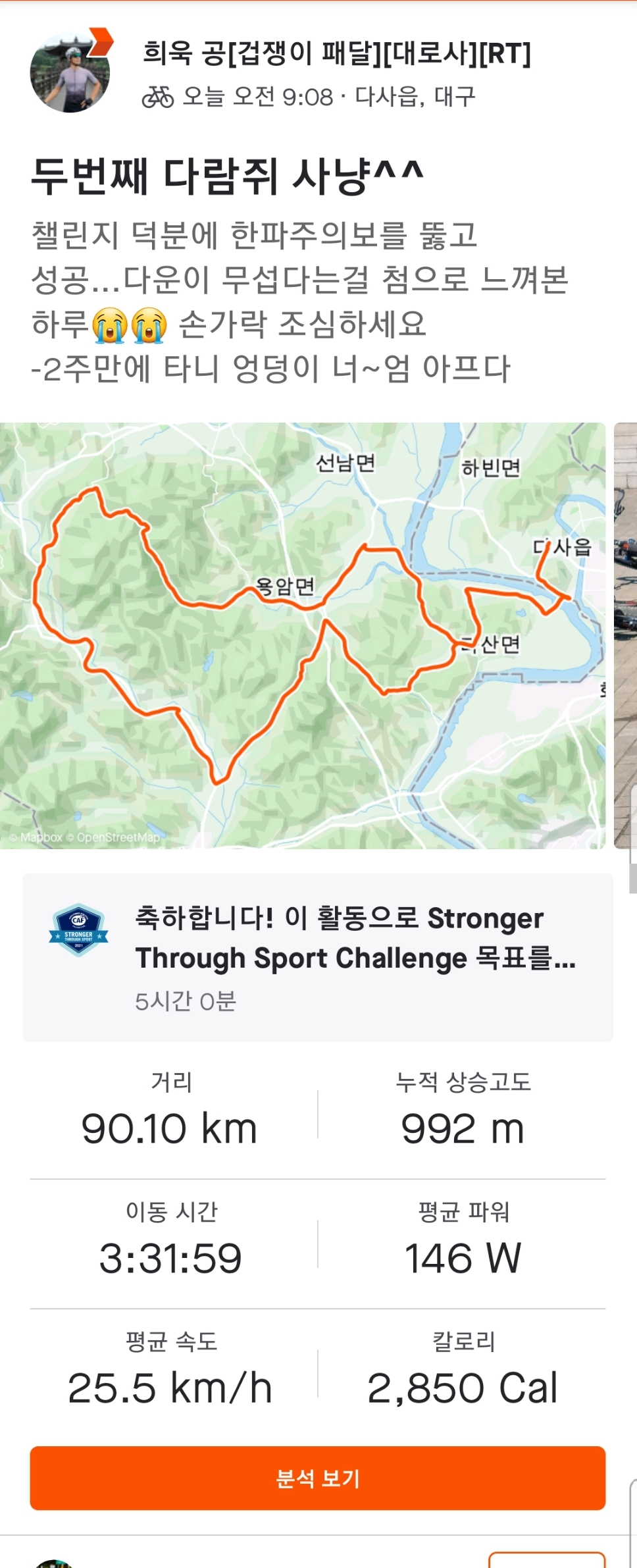Open the Stronger Through Sport Challenge card
This screenshot has height=1568, width=637.
click(x=318, y=957)
